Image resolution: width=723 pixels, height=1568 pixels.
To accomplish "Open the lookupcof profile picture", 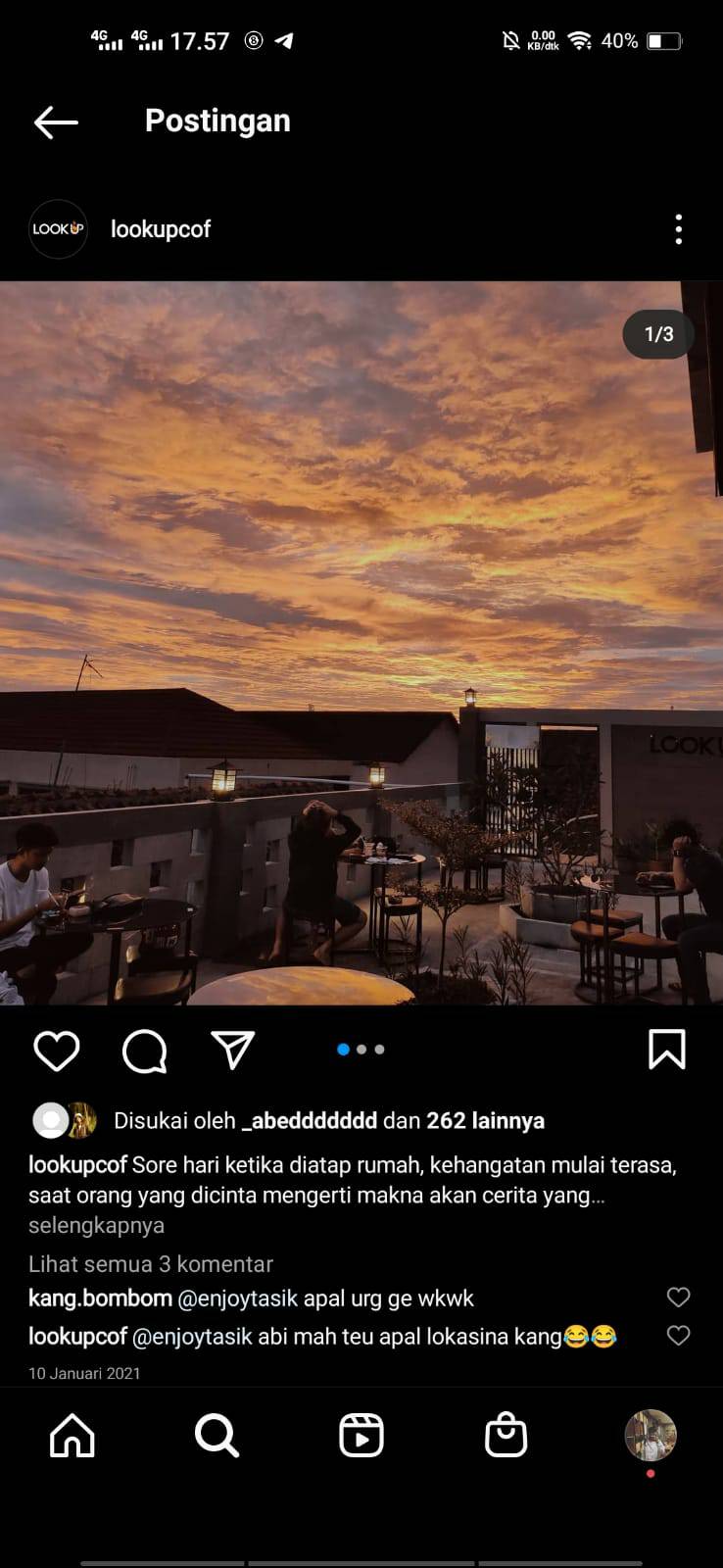I will point(58,229).
